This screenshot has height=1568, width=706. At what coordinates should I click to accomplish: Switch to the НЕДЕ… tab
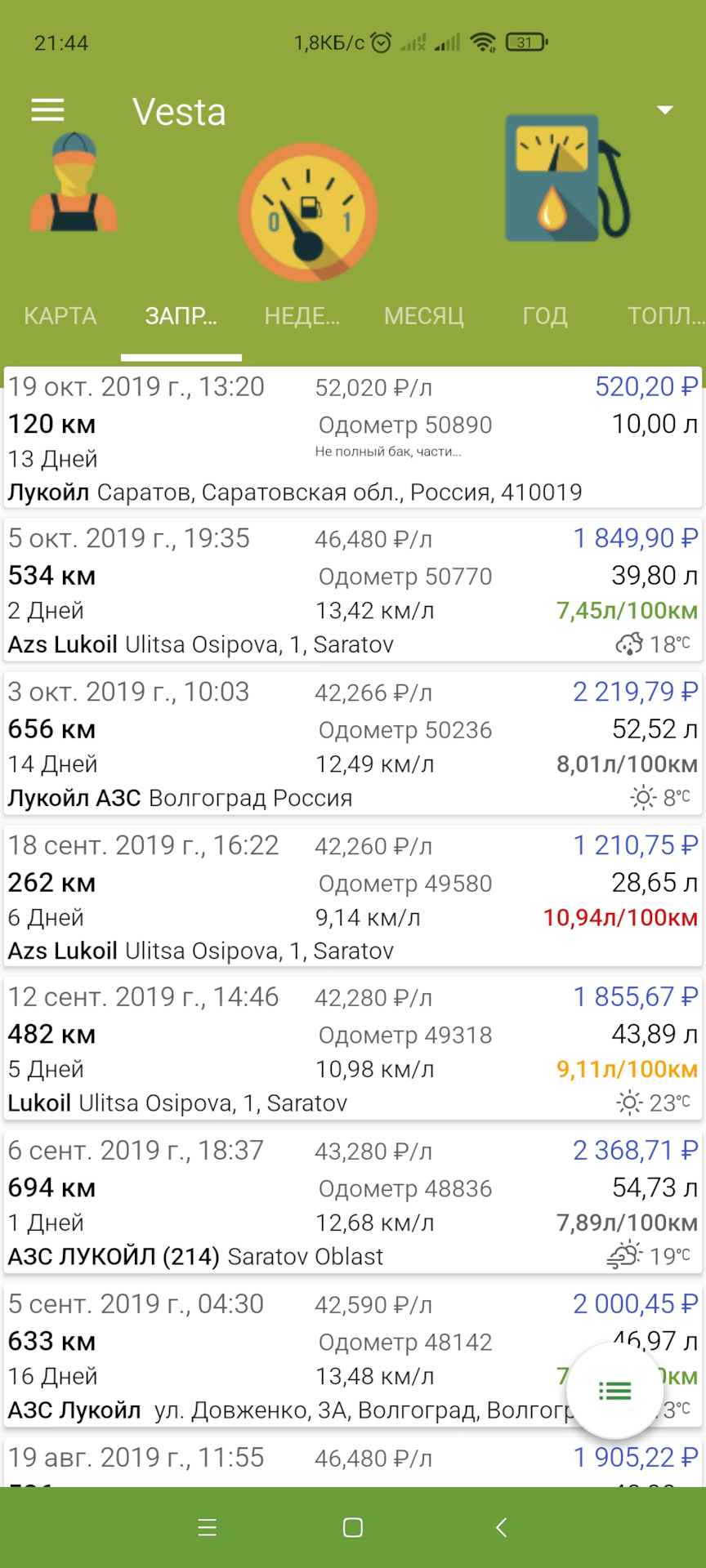[302, 316]
